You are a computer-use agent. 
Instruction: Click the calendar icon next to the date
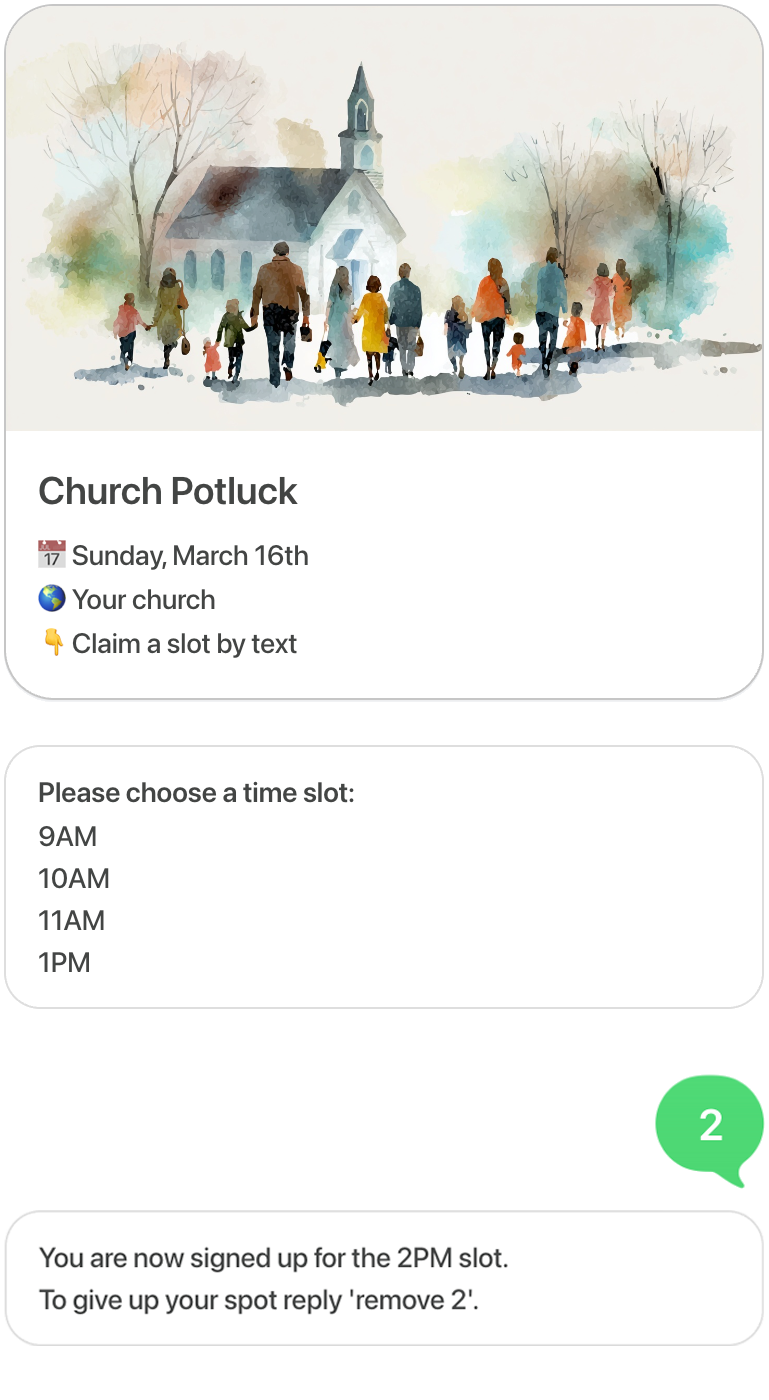(x=53, y=554)
